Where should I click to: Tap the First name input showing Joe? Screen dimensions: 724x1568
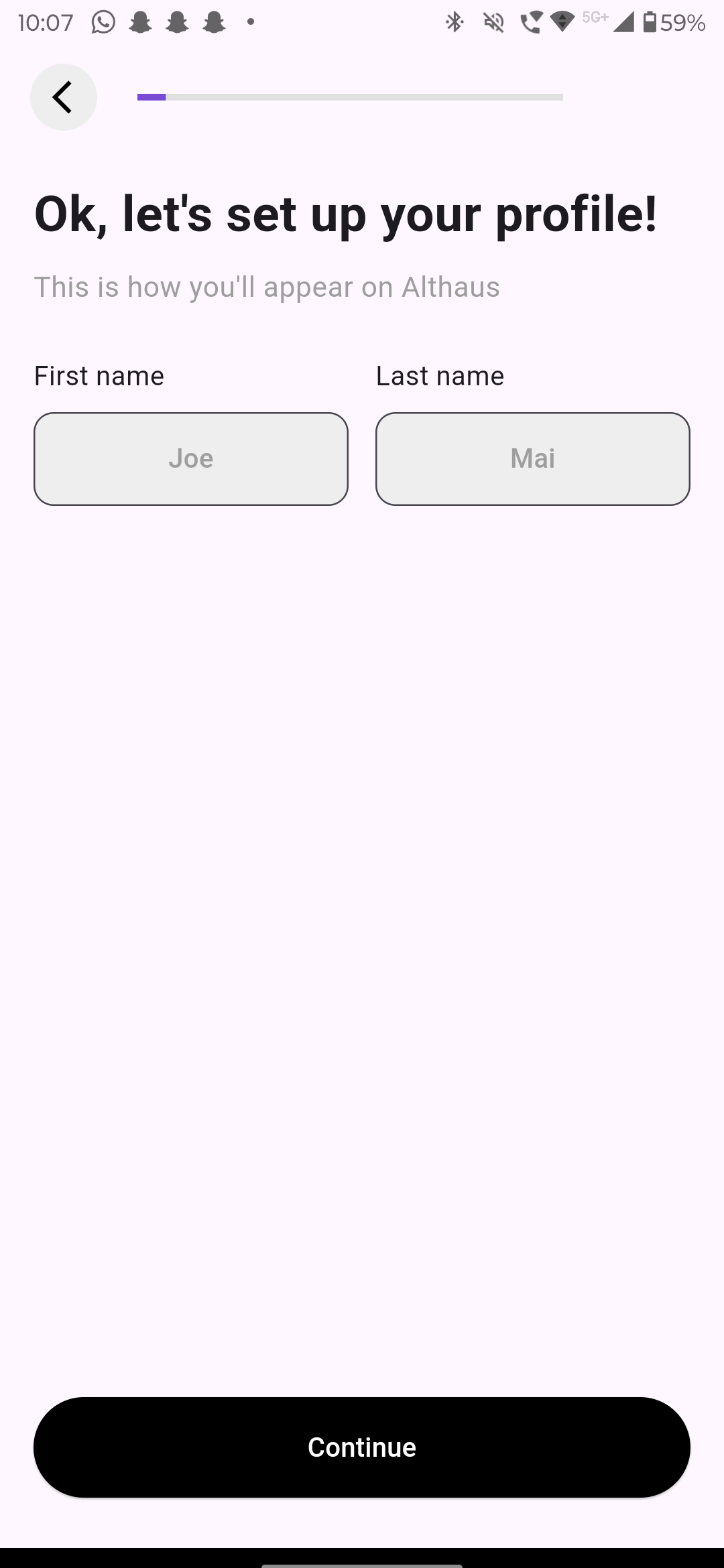(x=190, y=458)
